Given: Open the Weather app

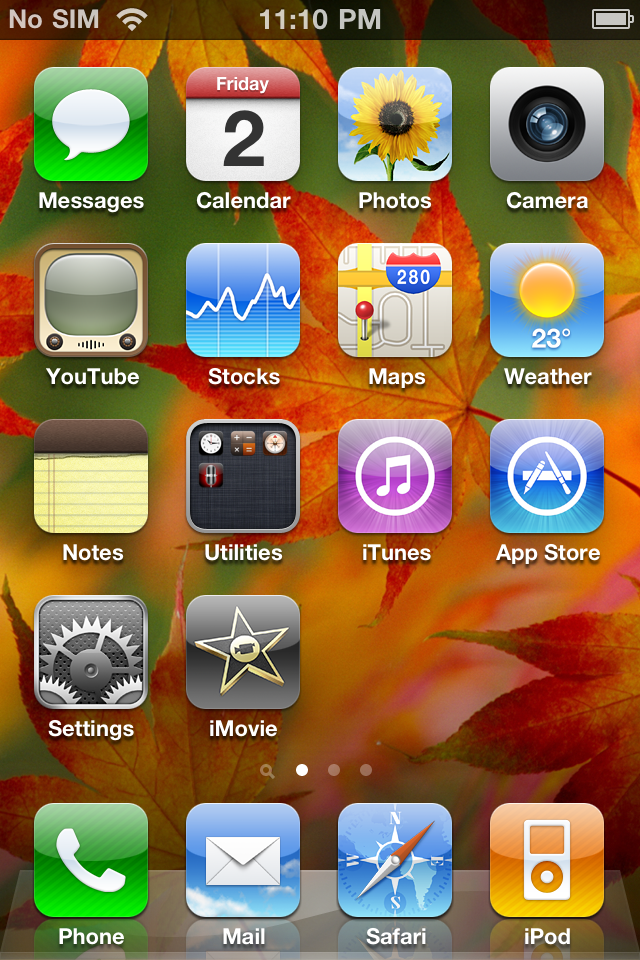Looking at the screenshot, I should [547, 301].
